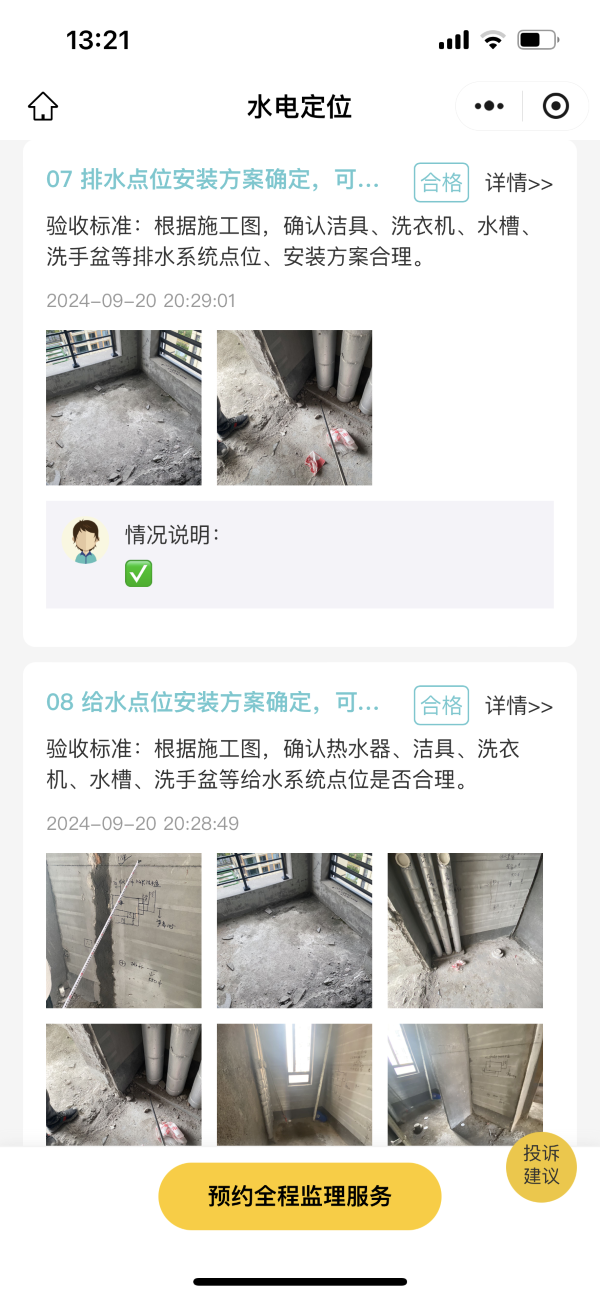Enlarge item 08's second photo of balcony floor
The height and width of the screenshot is (1298, 600).
(x=294, y=930)
